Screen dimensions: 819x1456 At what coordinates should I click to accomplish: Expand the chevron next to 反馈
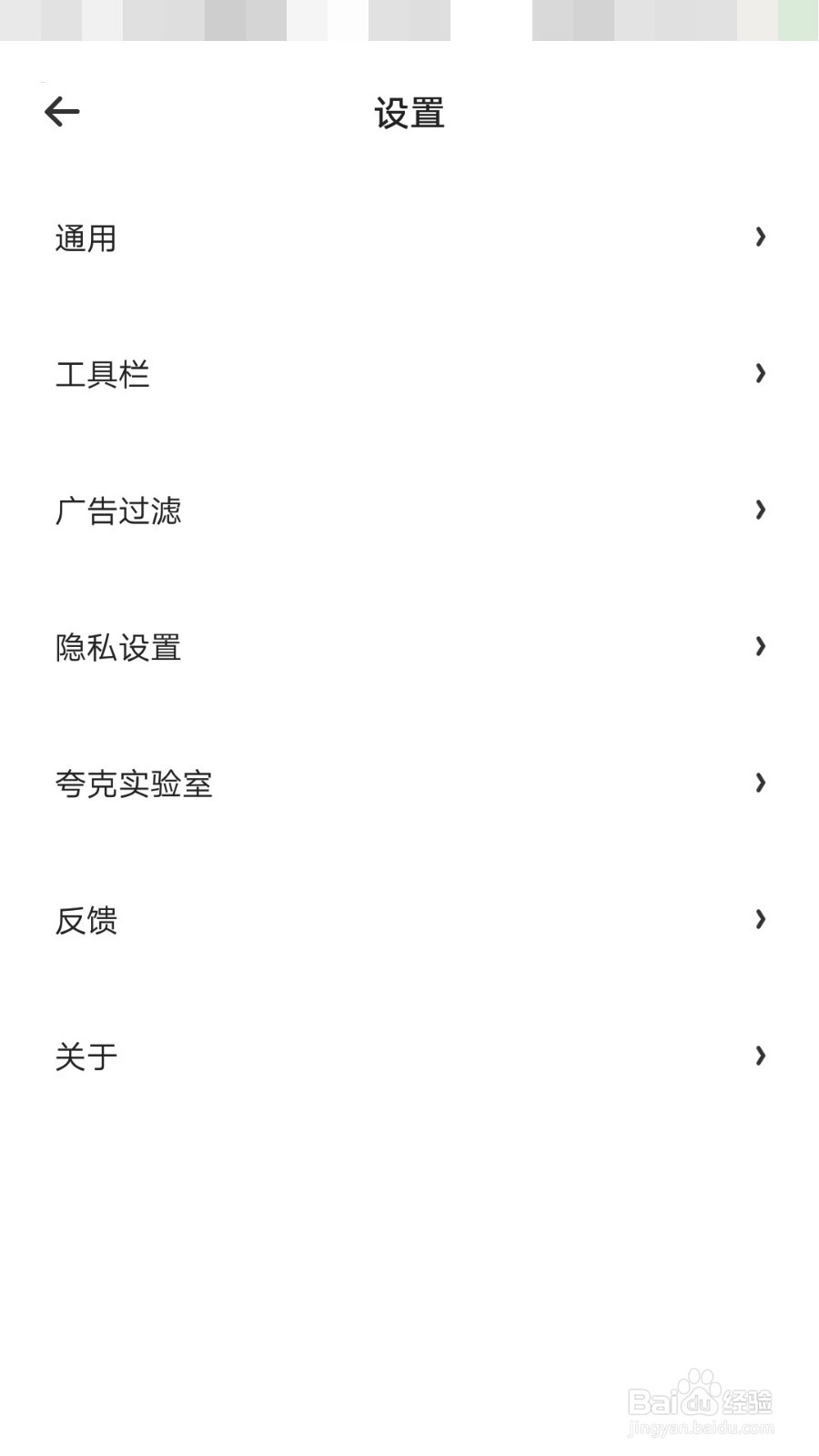760,919
